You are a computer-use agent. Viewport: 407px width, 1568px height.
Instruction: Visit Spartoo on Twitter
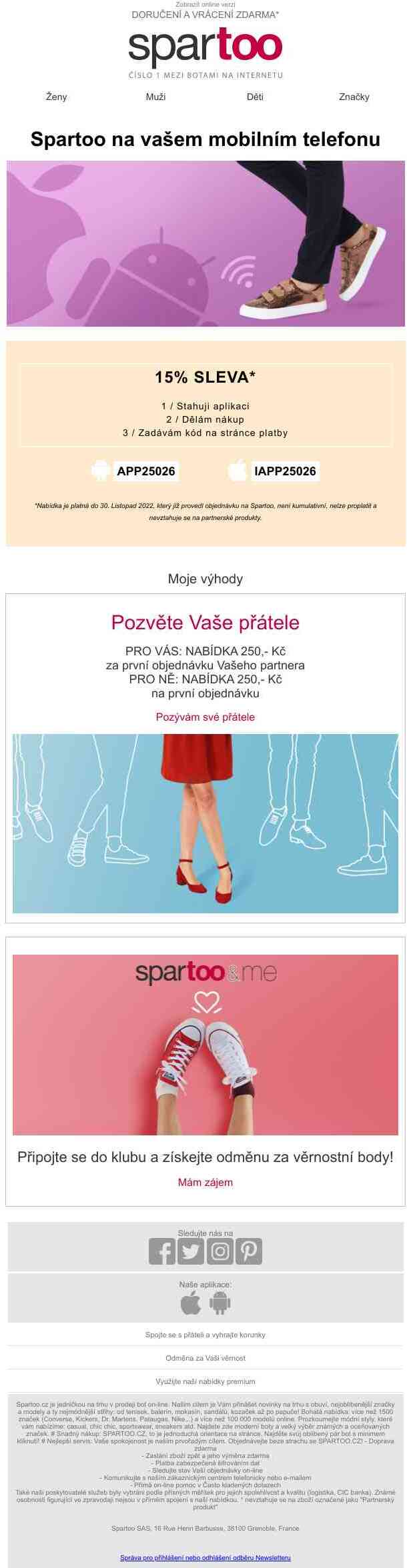[191, 1251]
